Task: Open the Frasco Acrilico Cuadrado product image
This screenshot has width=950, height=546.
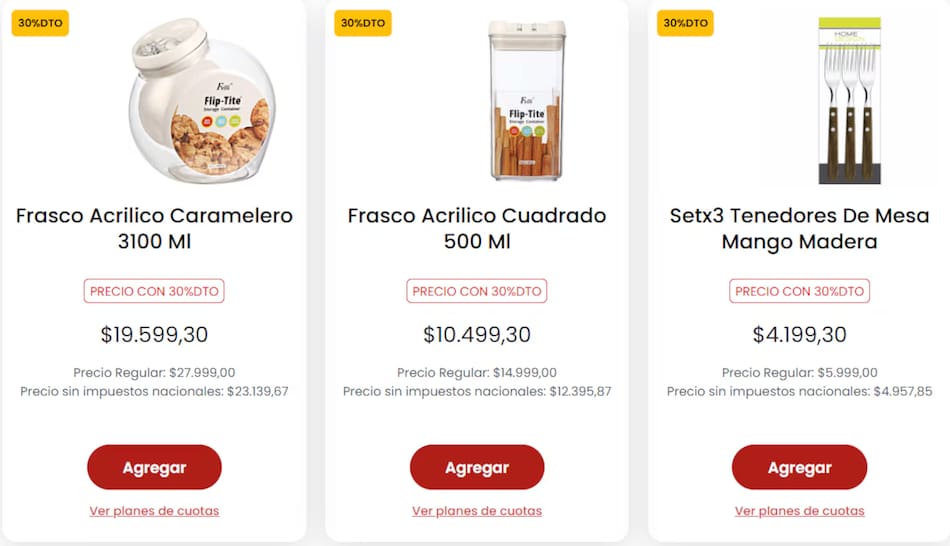Action: coord(526,100)
